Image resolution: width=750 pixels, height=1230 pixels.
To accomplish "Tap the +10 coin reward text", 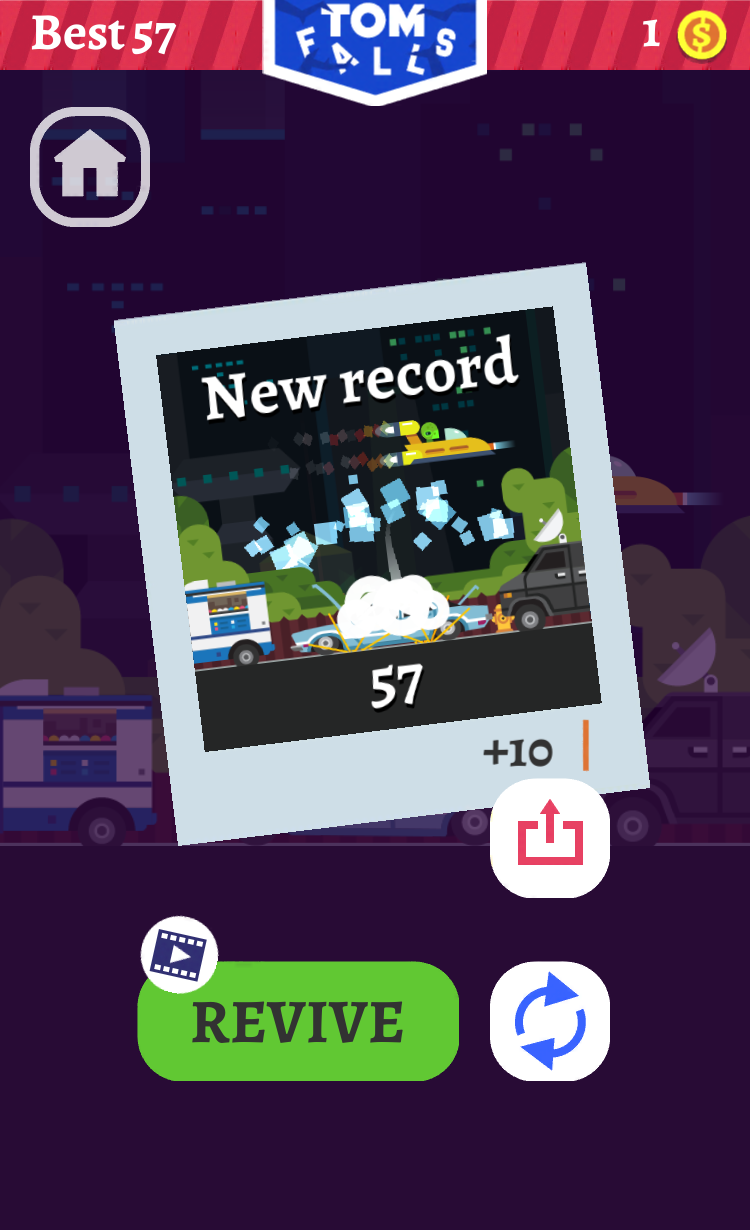I will (x=517, y=752).
